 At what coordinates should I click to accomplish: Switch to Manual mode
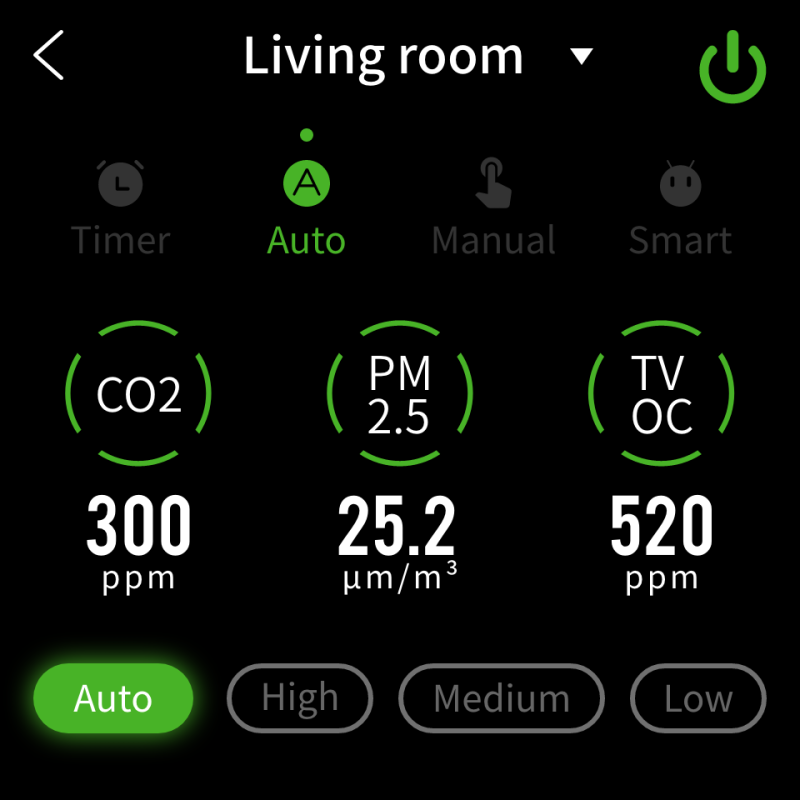pos(493,208)
